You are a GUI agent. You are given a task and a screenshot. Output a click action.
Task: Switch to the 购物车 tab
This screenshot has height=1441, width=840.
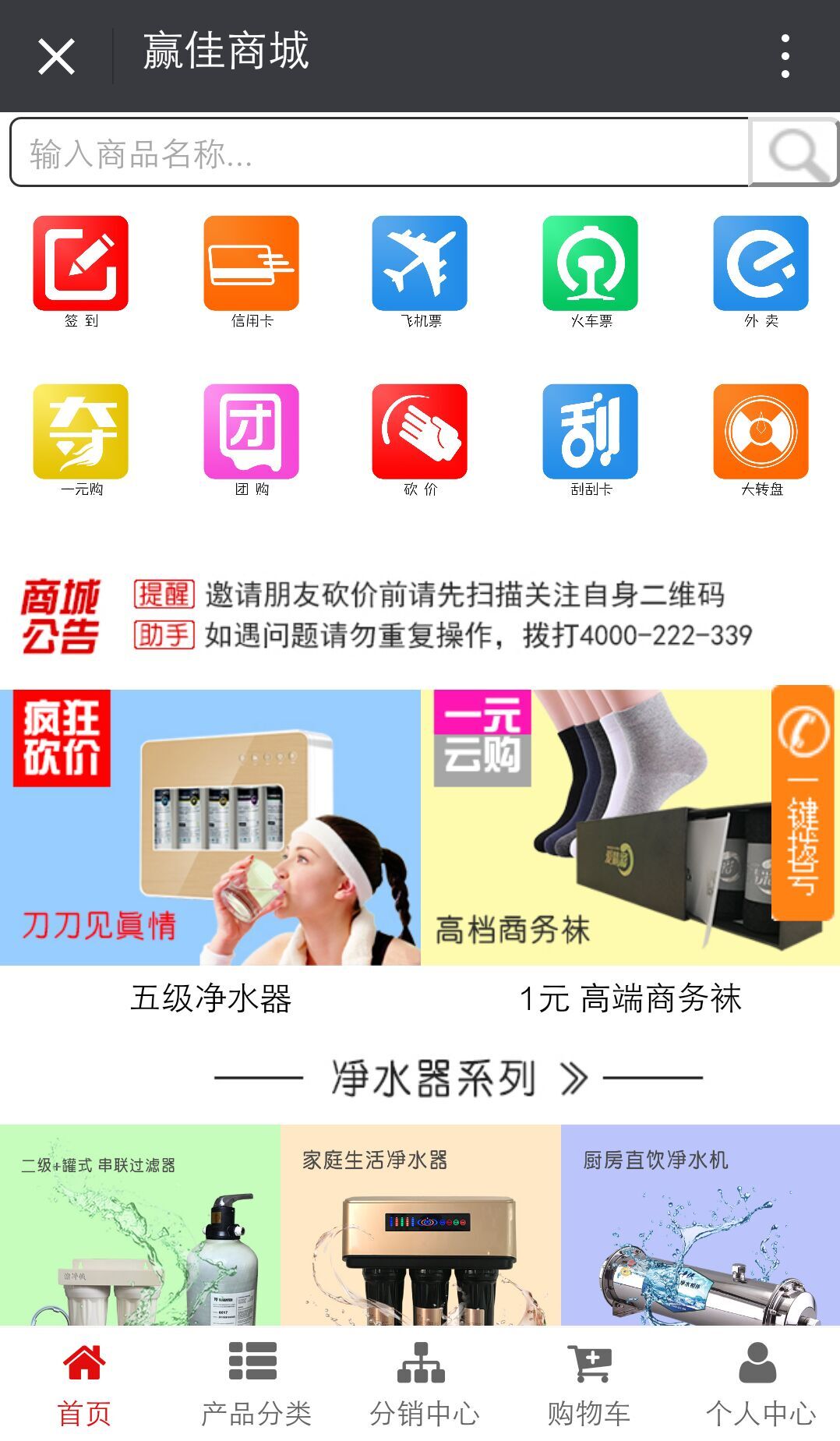click(589, 1383)
